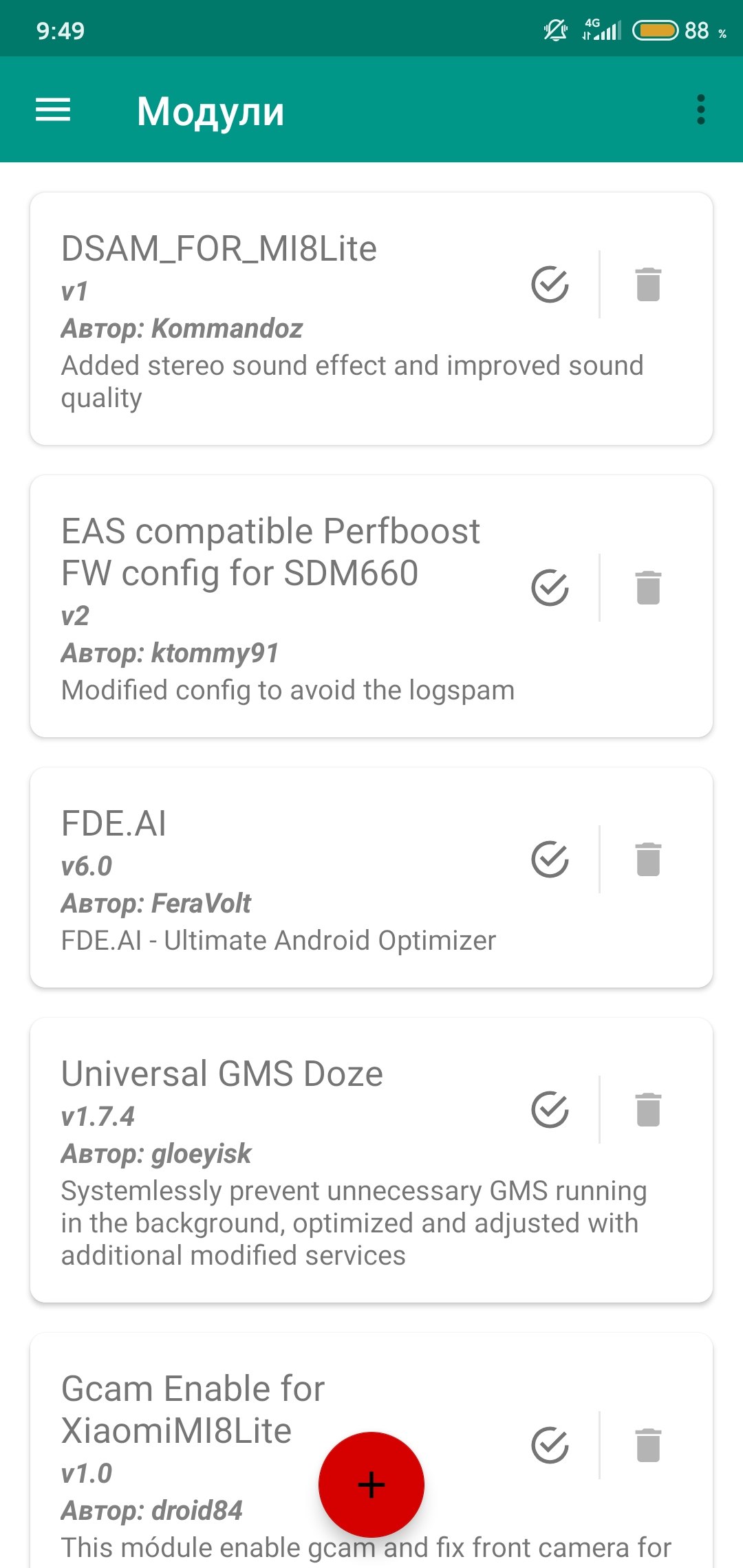The image size is (743, 1568).
Task: Disable the EAS compatible Perfboost module
Action: 550,587
